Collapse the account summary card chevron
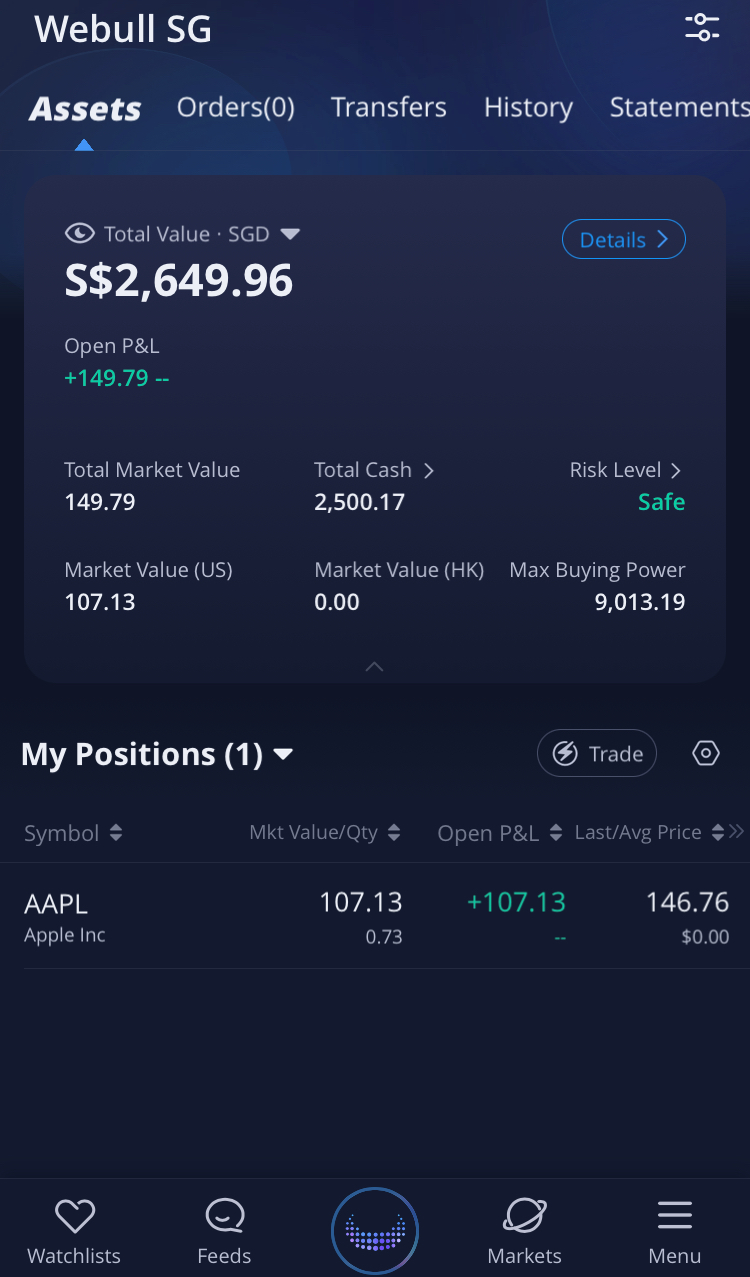This screenshot has height=1277, width=750. click(374, 666)
